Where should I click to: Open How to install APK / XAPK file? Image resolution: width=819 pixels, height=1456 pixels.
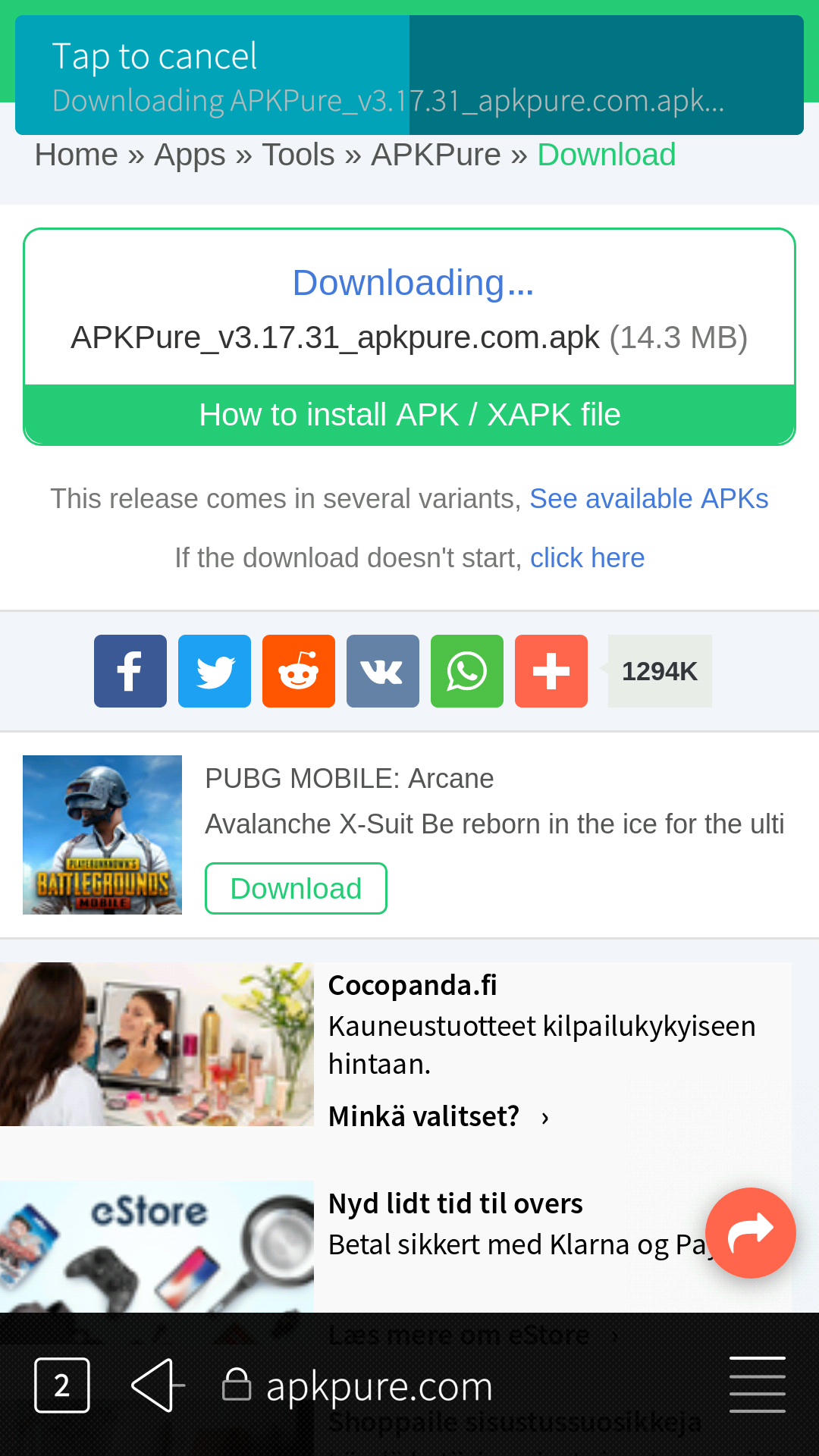(409, 415)
